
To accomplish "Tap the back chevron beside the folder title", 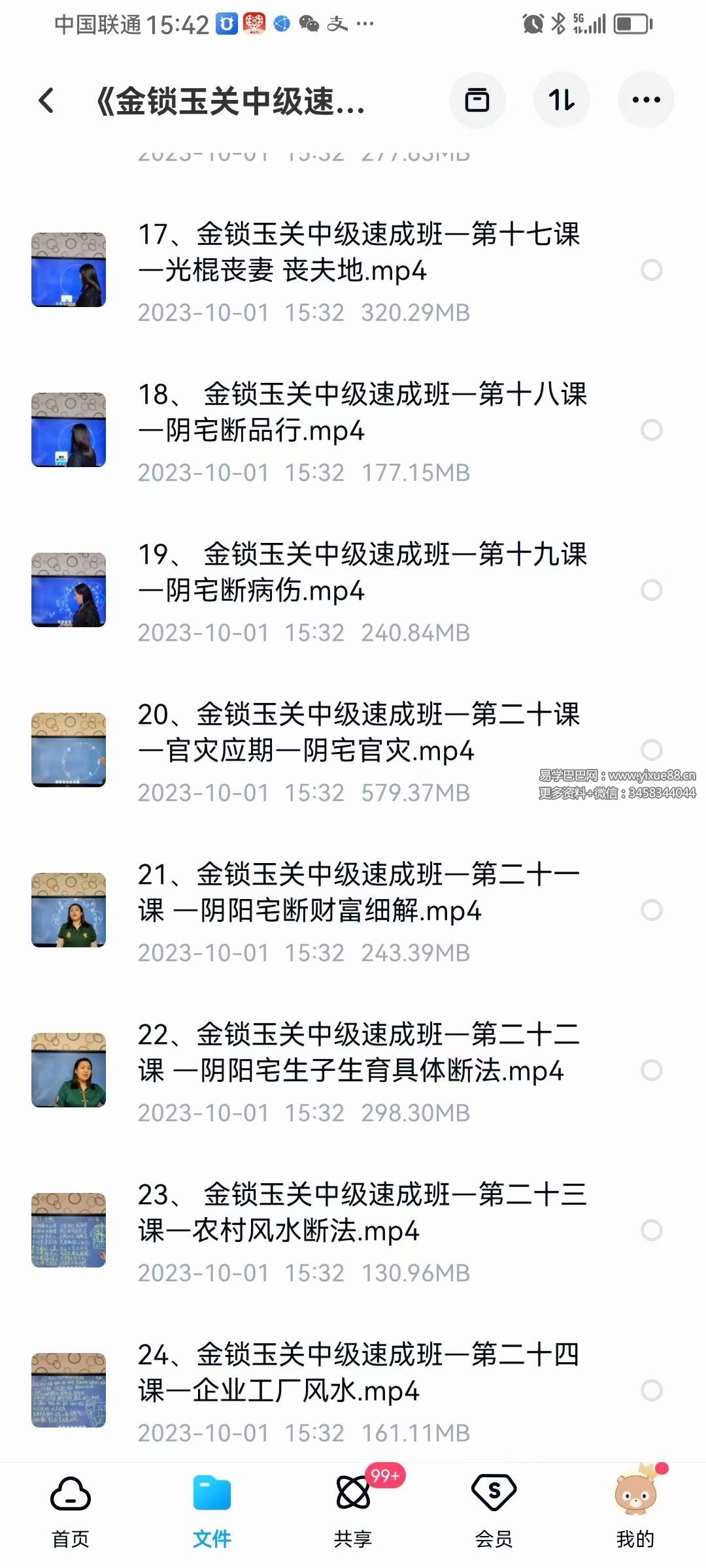I will (44, 99).
